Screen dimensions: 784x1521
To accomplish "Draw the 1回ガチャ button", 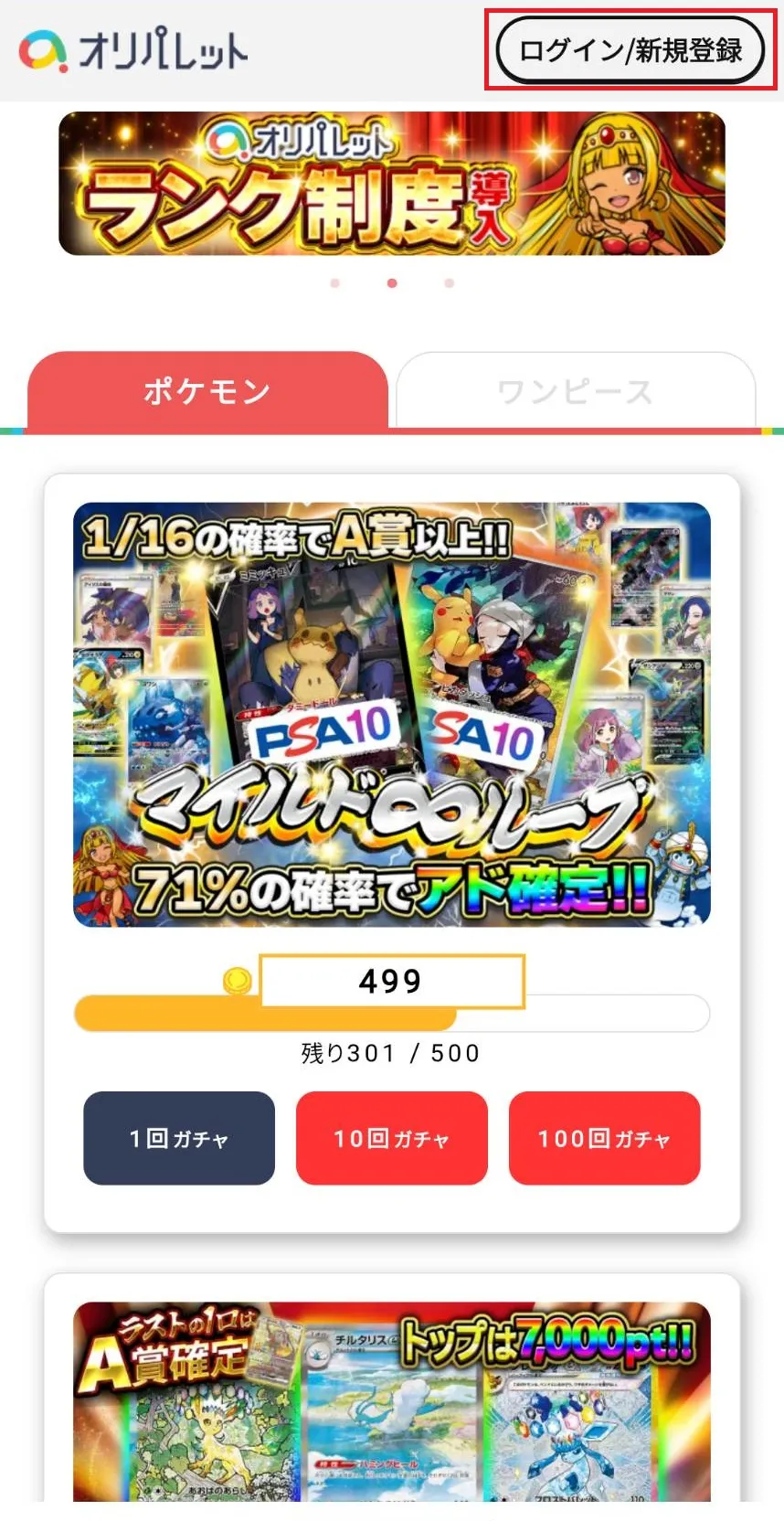I will point(179,1138).
